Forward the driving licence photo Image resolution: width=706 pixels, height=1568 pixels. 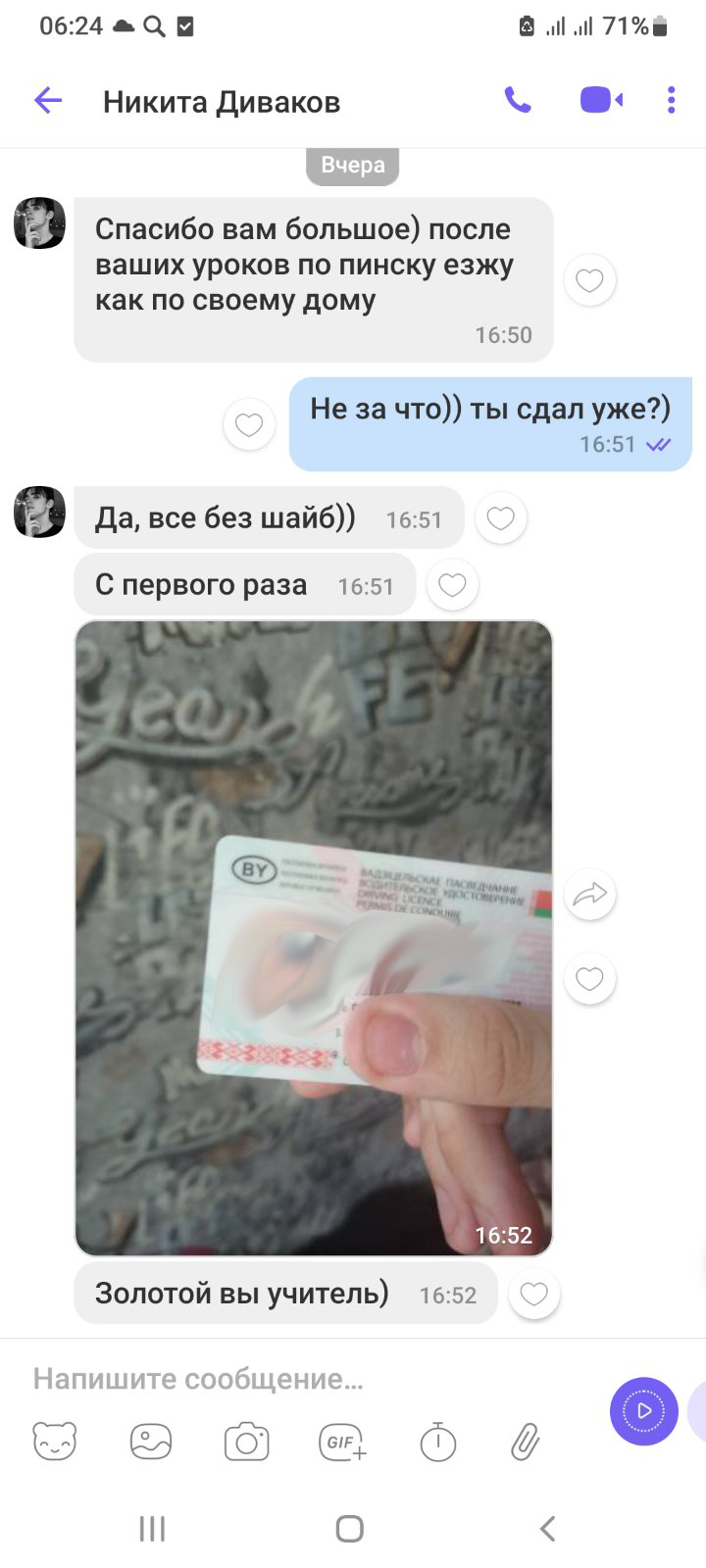pos(589,894)
